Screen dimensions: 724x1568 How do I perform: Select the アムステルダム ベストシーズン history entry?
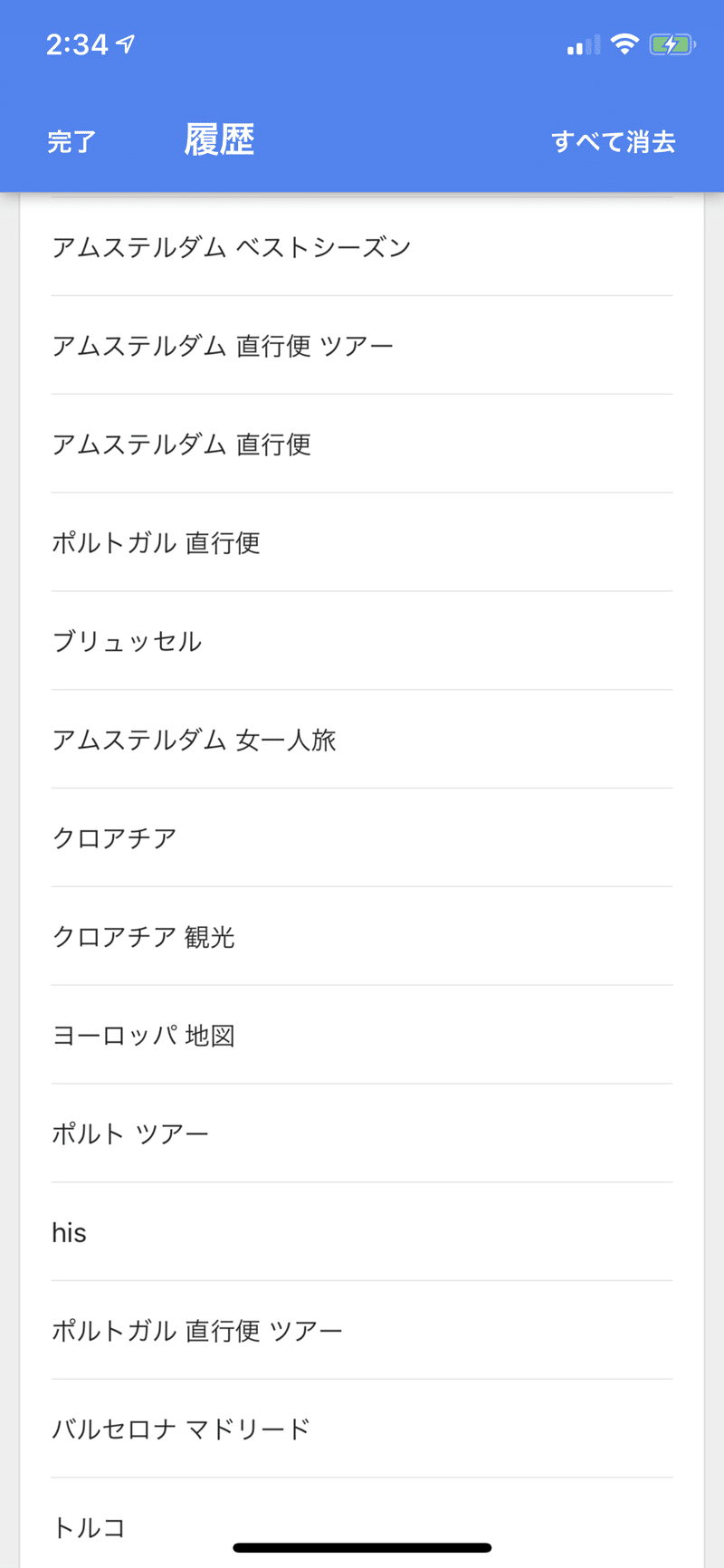pyautogui.click(x=232, y=246)
